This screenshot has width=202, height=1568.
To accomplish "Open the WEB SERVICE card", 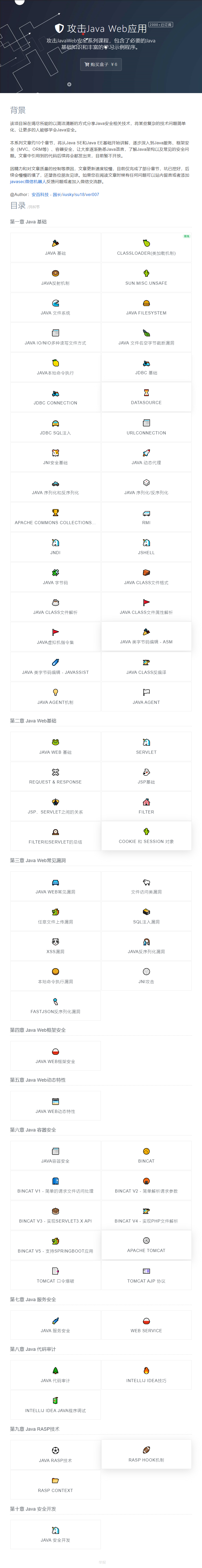I will [x=146, y=1324].
